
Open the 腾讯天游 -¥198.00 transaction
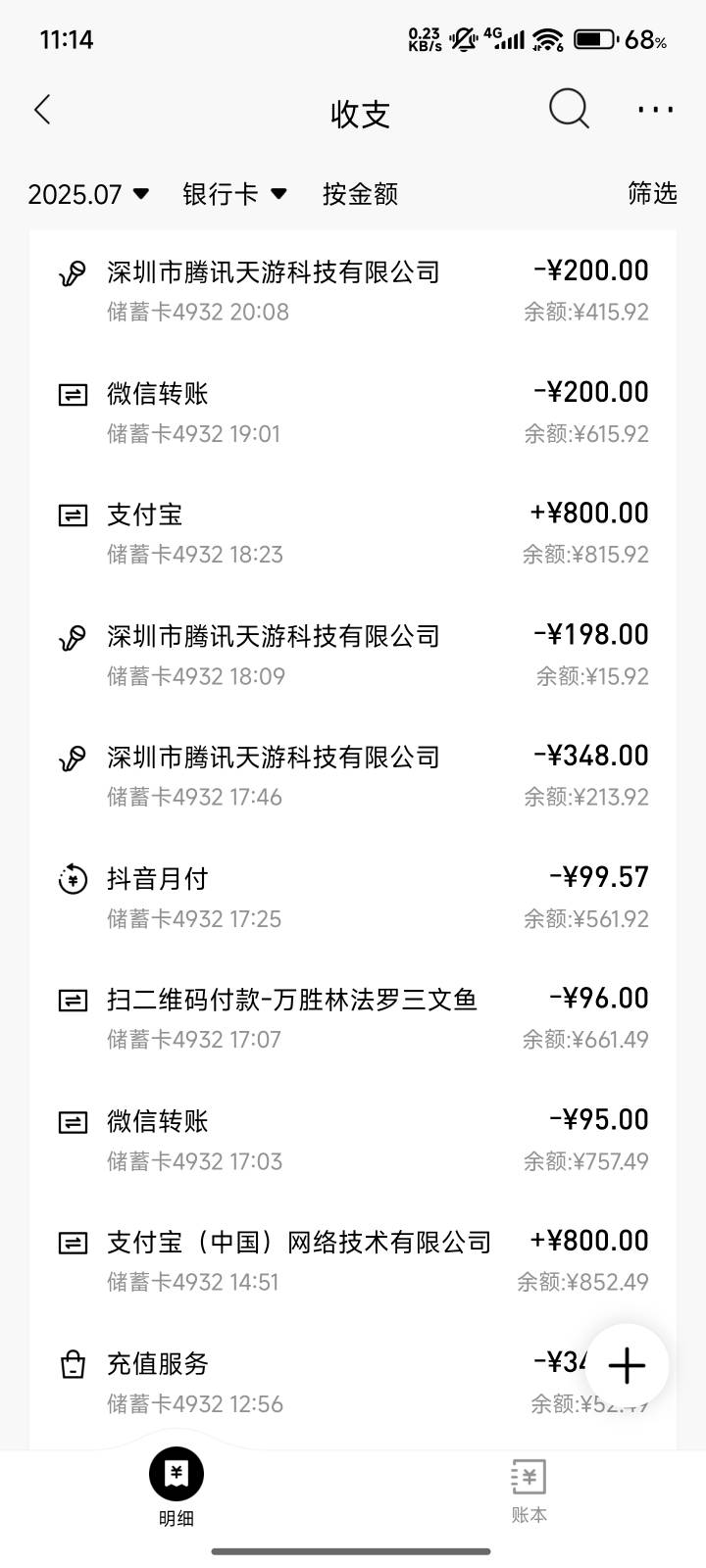353,656
